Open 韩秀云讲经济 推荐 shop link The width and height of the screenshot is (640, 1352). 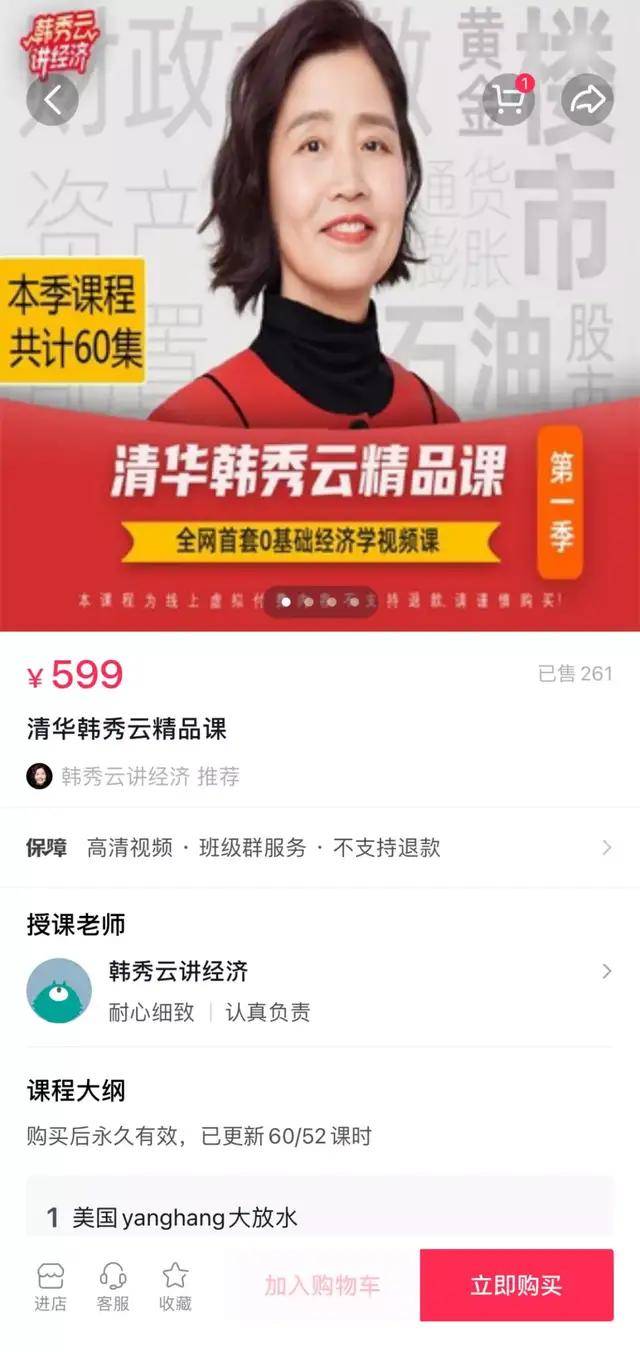point(133,776)
